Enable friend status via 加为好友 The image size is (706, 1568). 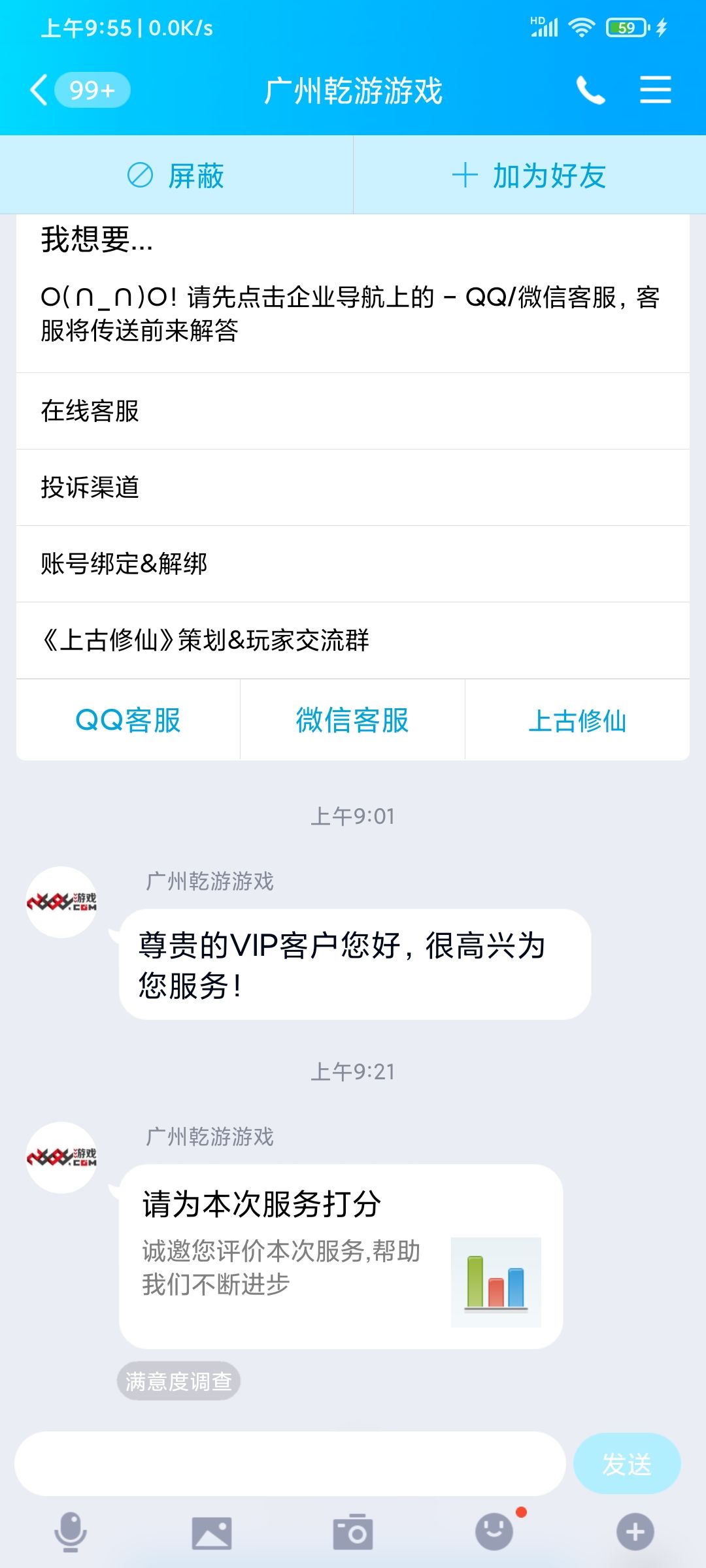click(x=529, y=175)
